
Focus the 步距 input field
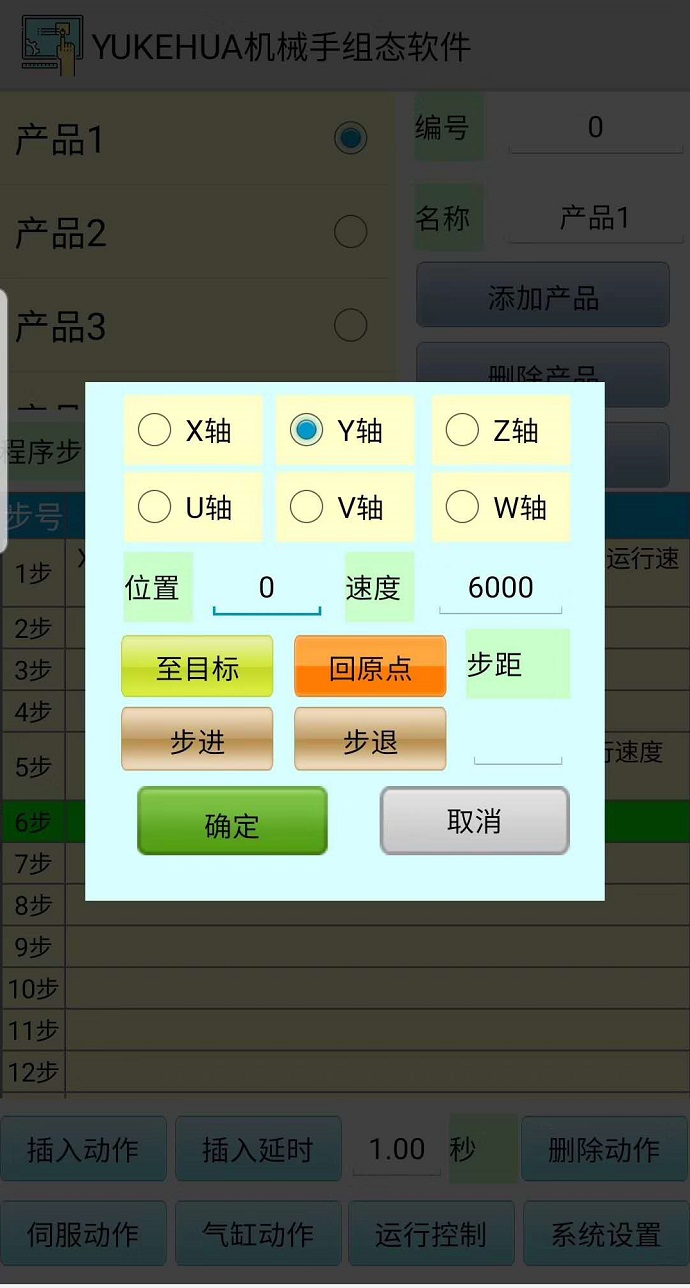click(518, 744)
